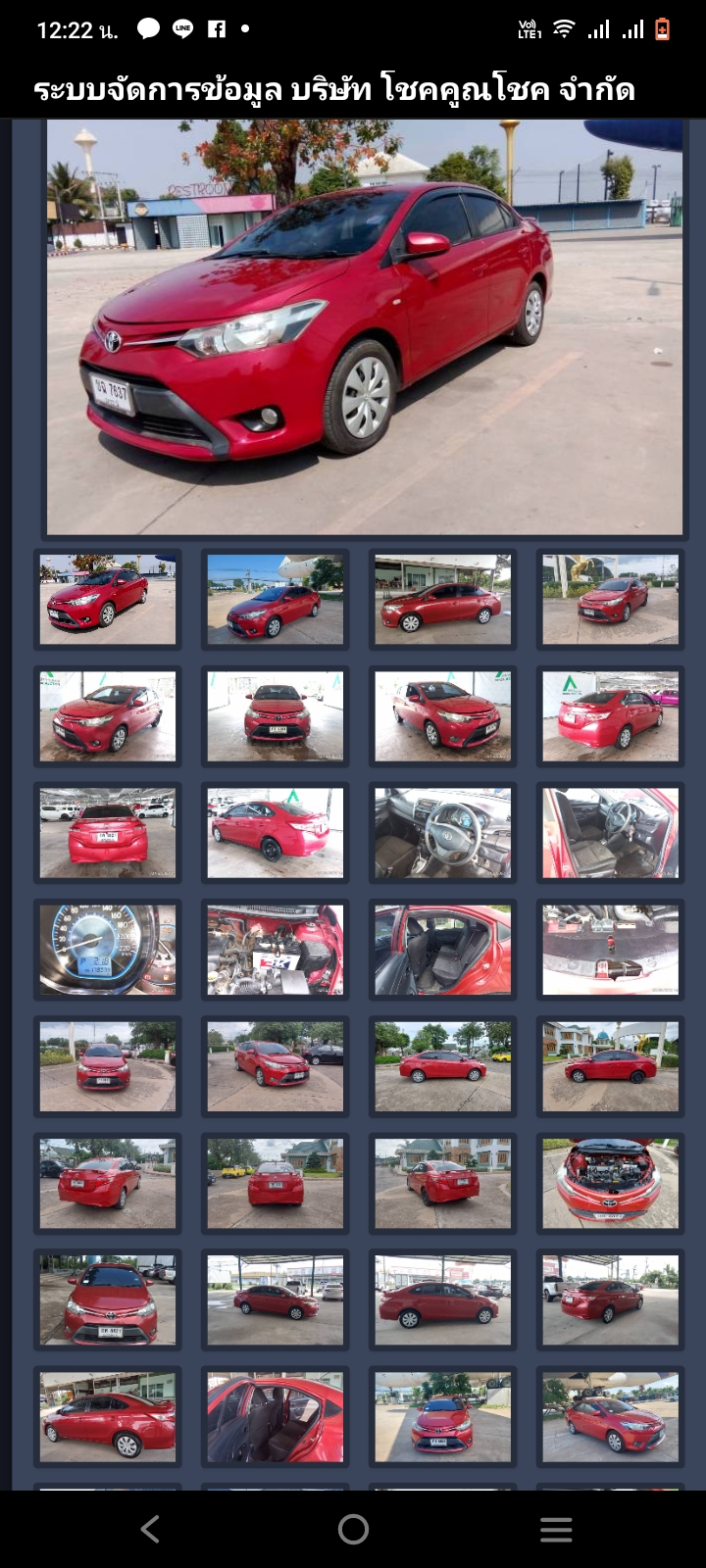The image size is (706, 1568).
Task: Open the back seat interior thumbnail
Action: (x=442, y=950)
